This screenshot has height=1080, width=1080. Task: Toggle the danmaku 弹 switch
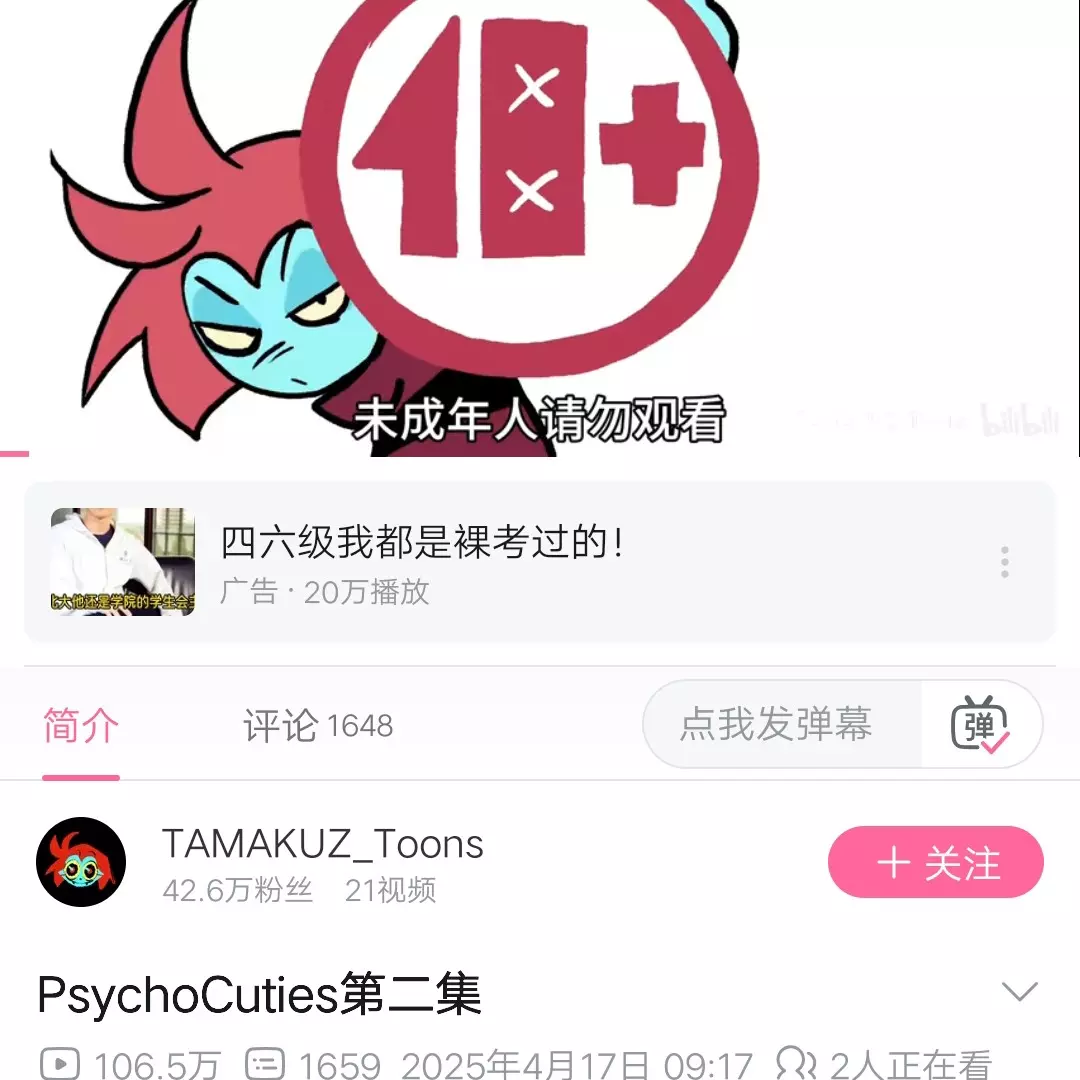tap(981, 724)
